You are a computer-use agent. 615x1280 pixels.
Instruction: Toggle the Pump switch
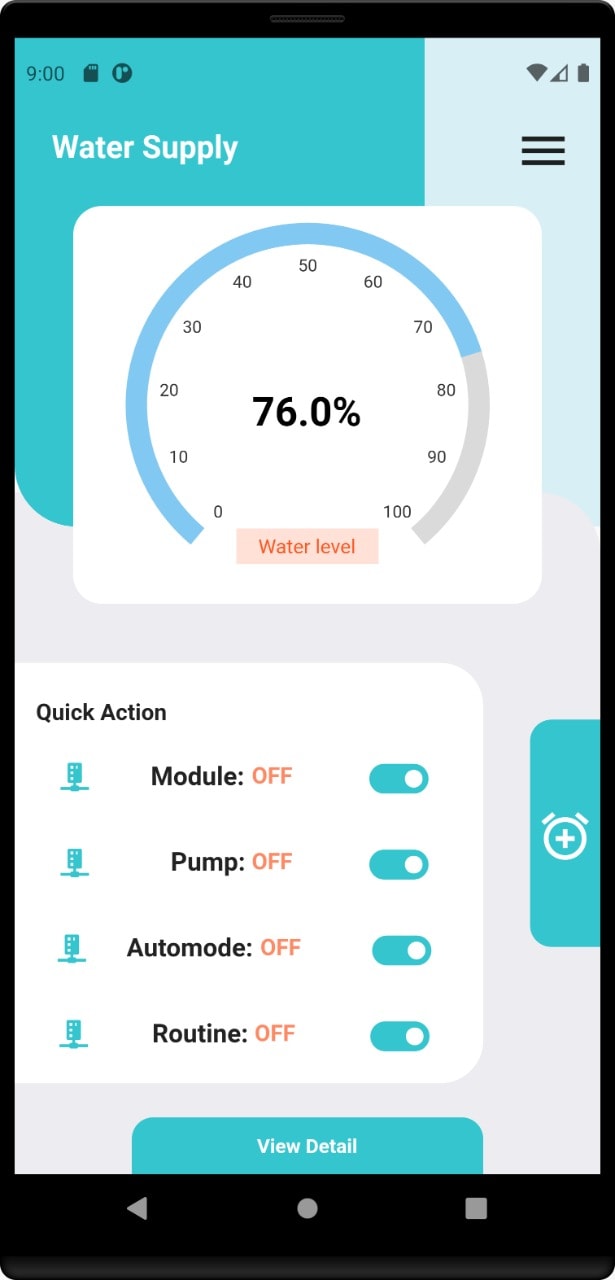399,864
